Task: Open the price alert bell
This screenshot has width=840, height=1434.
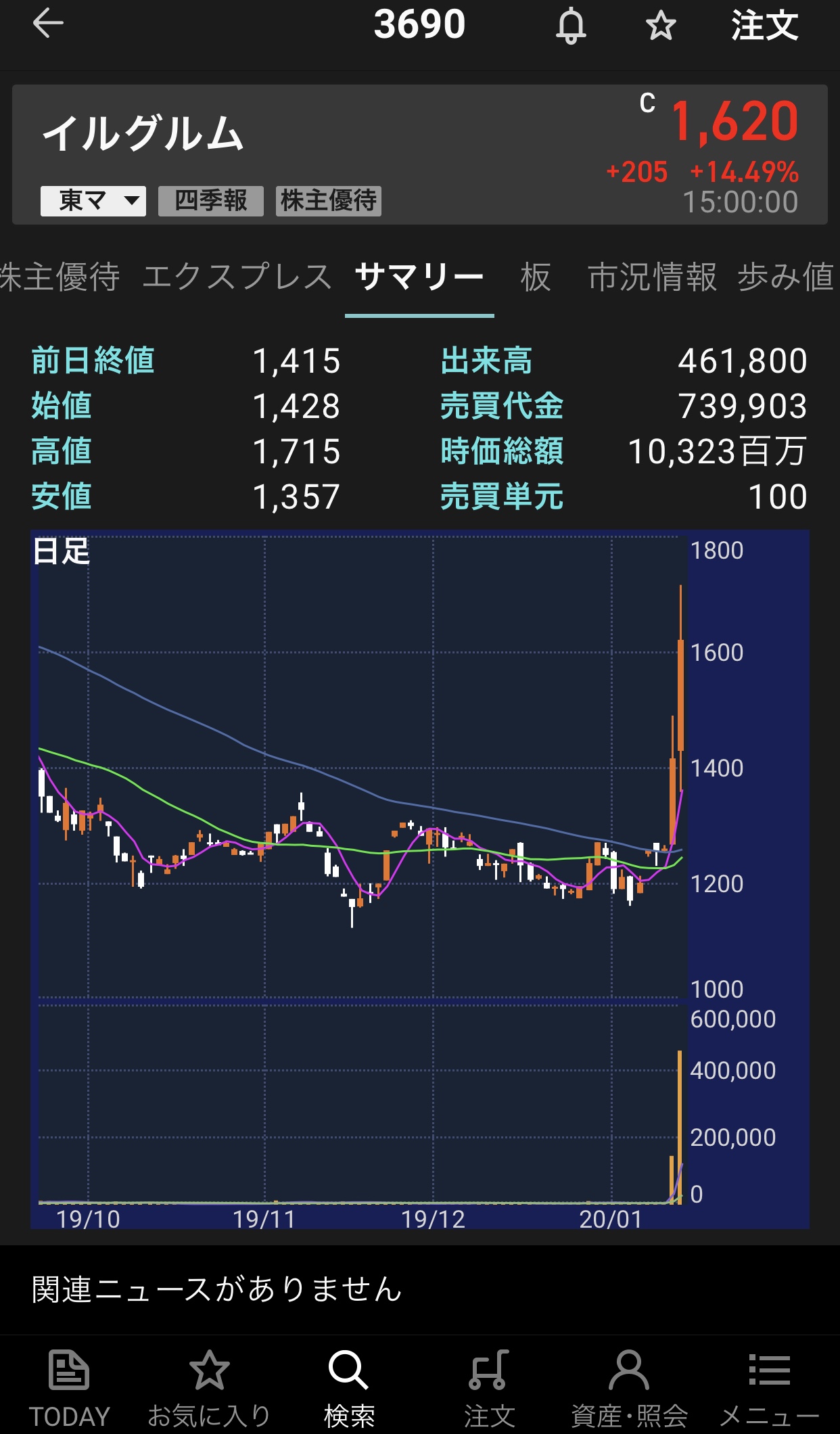Action: pyautogui.click(x=571, y=26)
